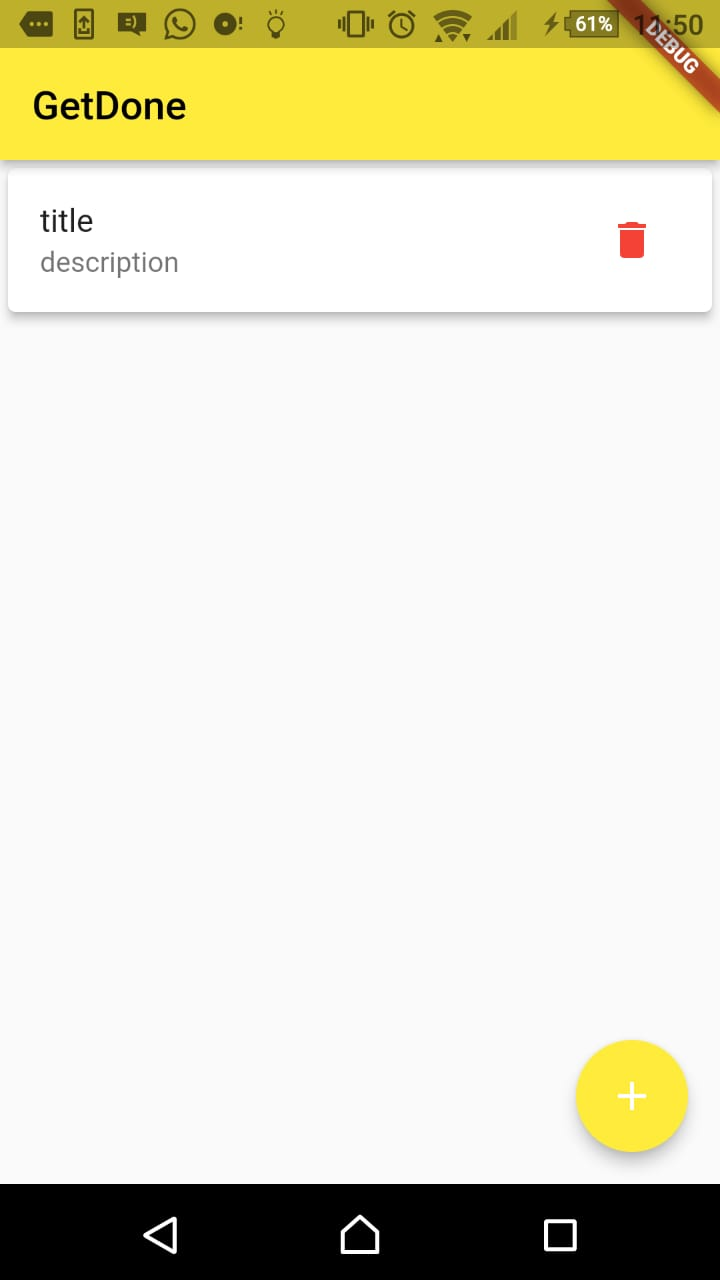Select the messaging notification icon
Screen dimensions: 720x1280
131,24
